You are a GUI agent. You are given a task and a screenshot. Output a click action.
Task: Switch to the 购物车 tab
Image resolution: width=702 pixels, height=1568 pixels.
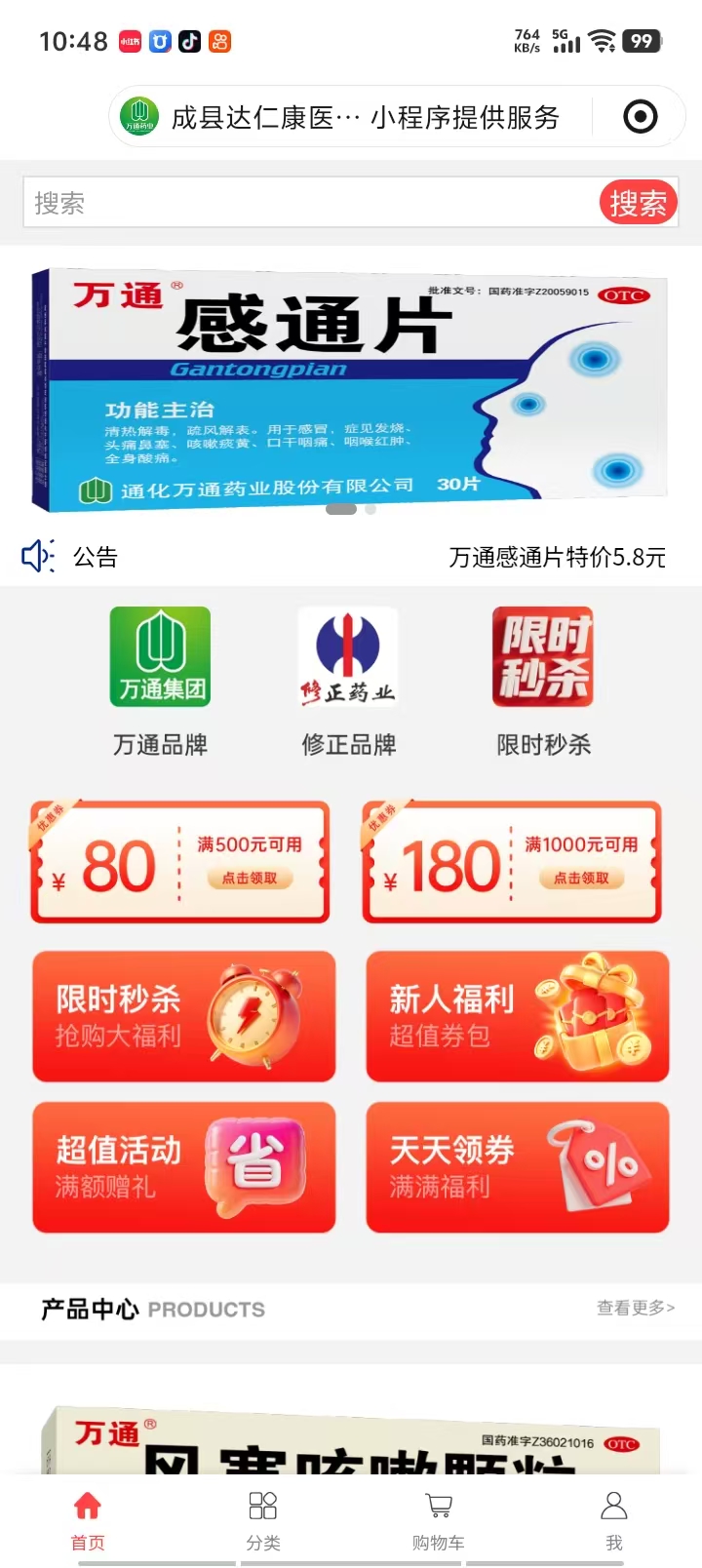click(439, 1519)
